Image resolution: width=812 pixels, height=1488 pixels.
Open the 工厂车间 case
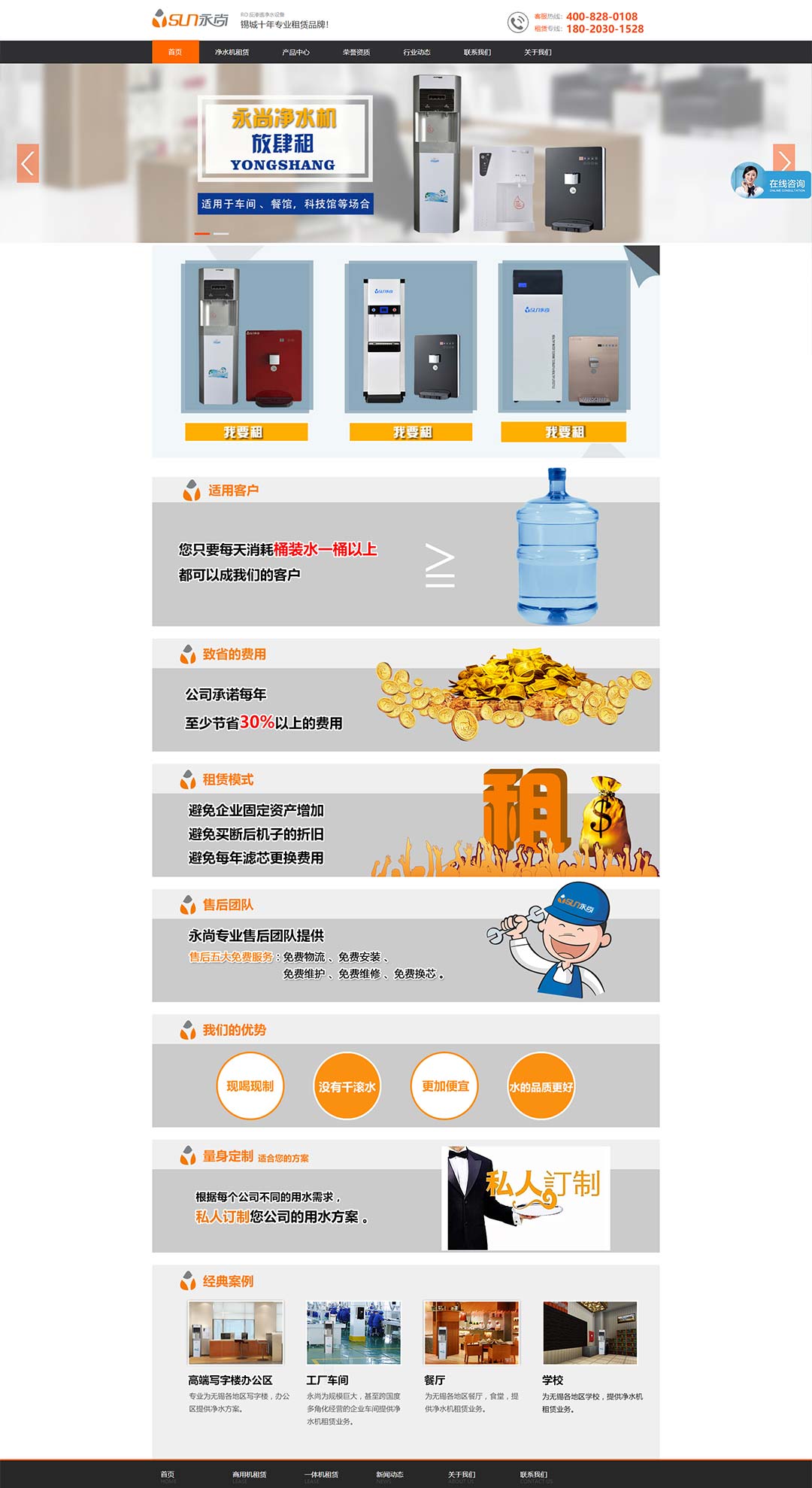(x=327, y=1380)
